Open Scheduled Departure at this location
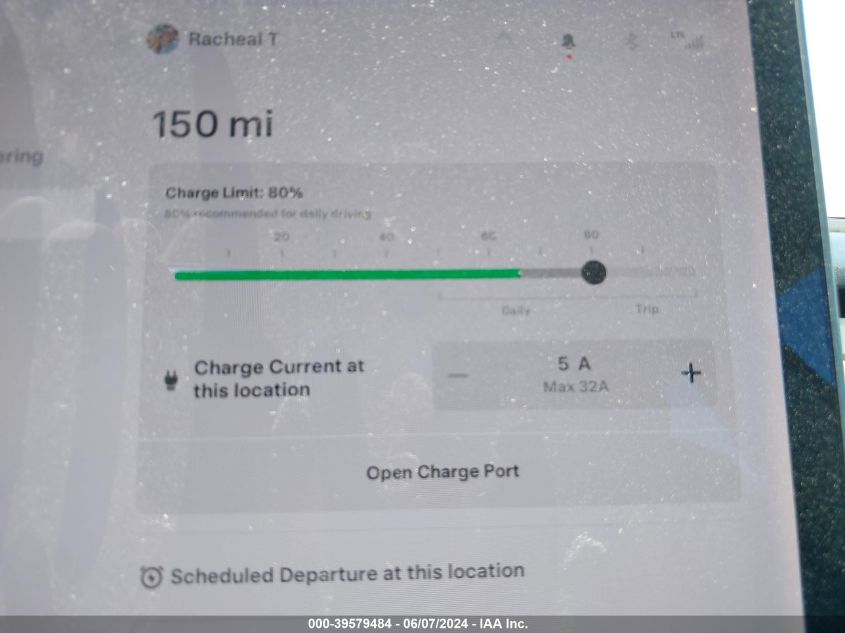This screenshot has width=845, height=633. click(334, 574)
